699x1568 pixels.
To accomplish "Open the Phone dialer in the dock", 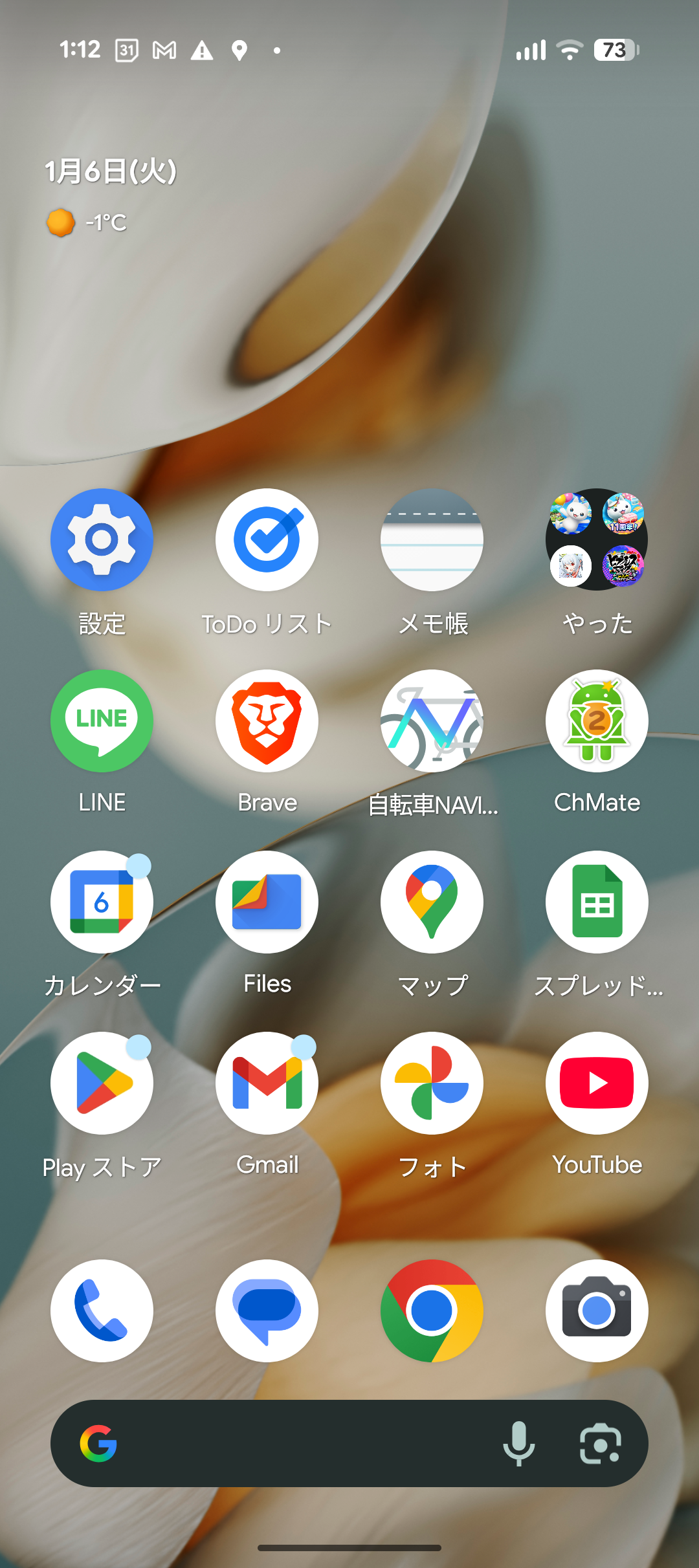I will pyautogui.click(x=102, y=1311).
